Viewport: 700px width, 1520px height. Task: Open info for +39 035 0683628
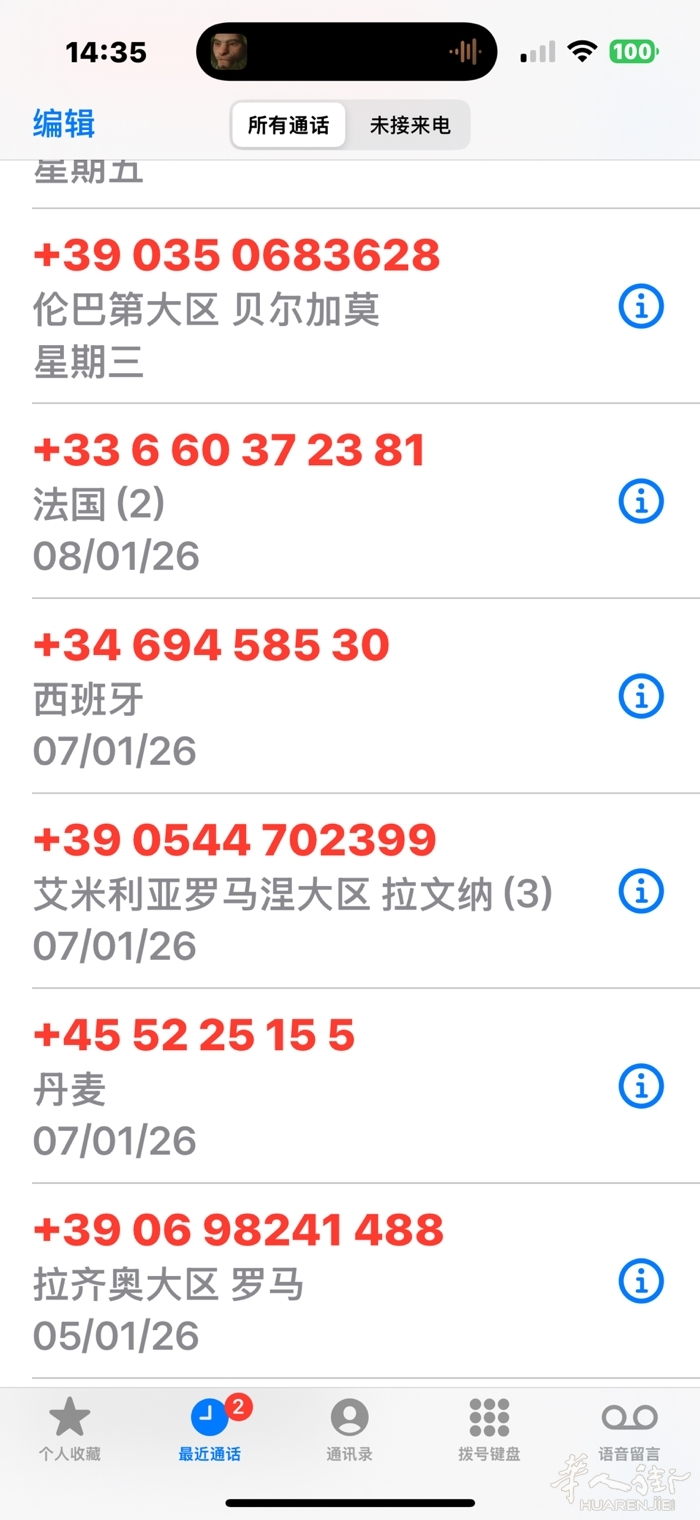click(641, 306)
